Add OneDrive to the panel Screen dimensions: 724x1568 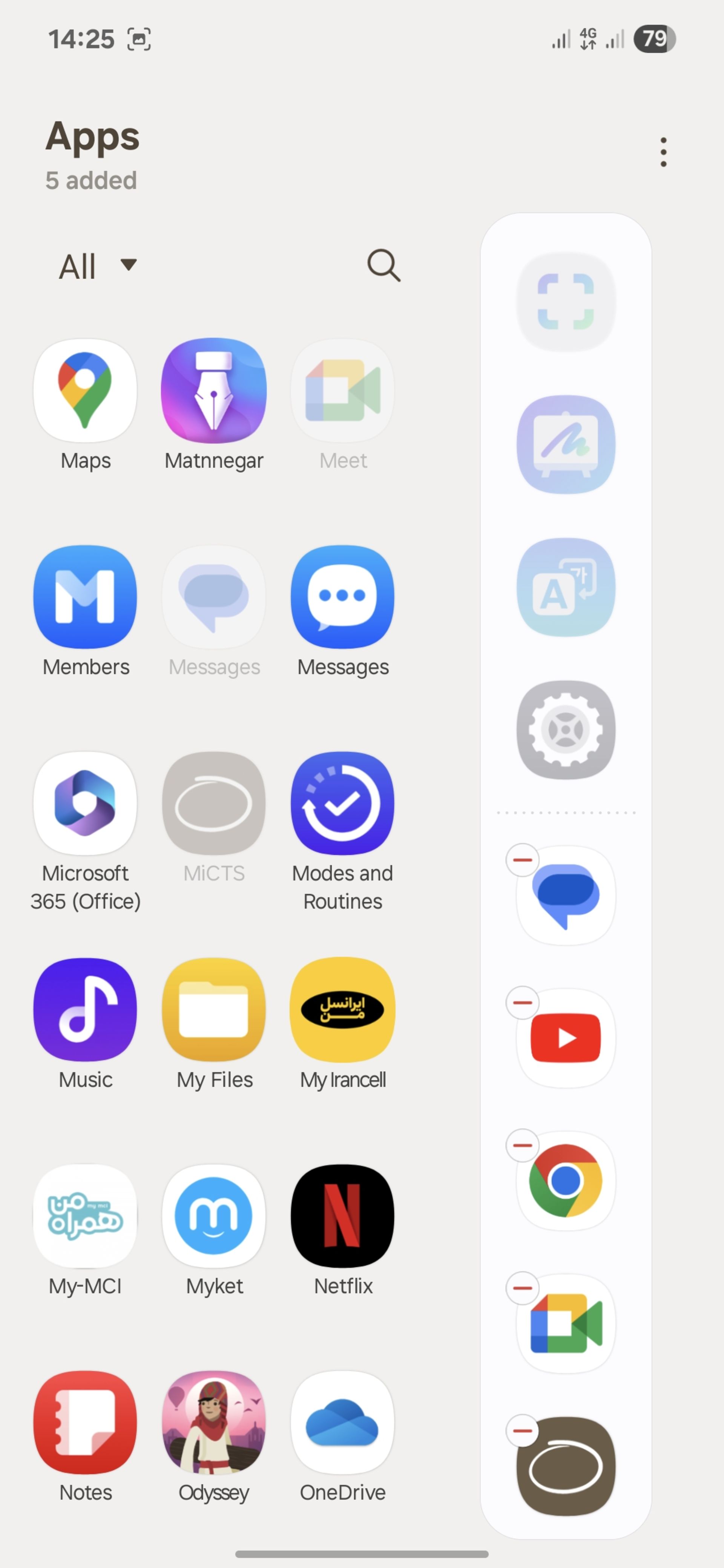(x=342, y=1423)
